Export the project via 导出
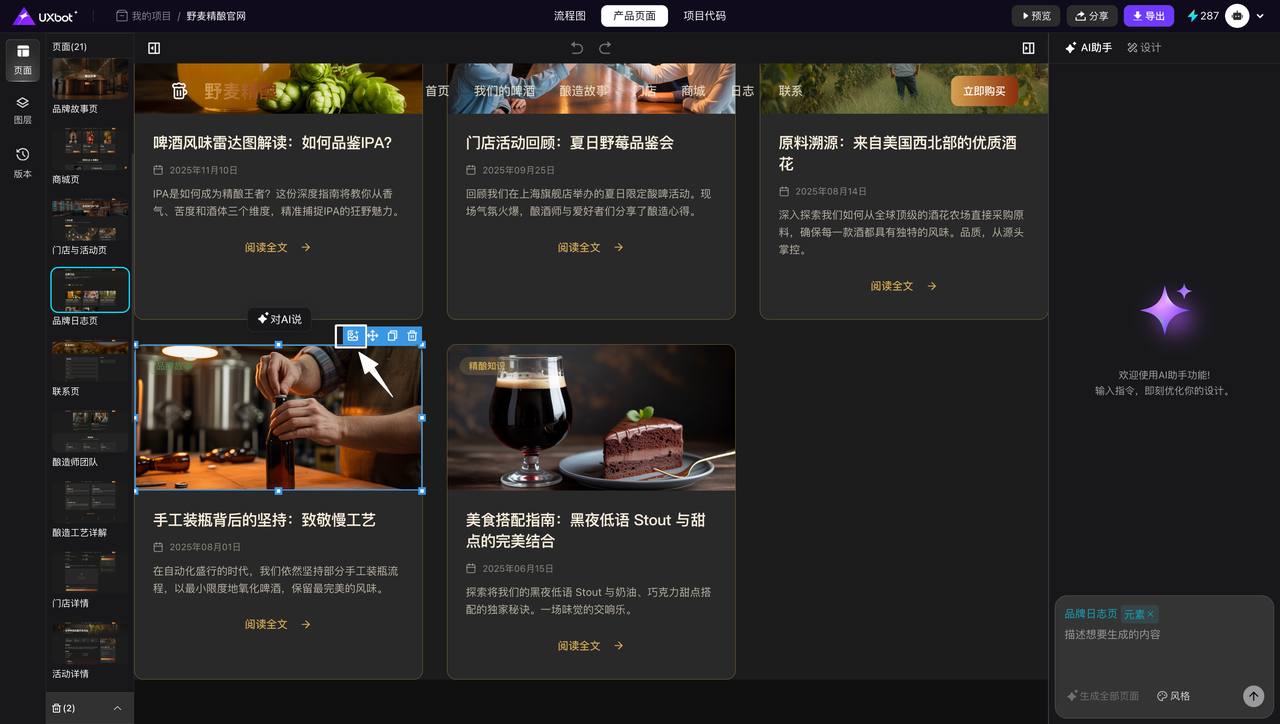1280x724 pixels. [x=1148, y=16]
